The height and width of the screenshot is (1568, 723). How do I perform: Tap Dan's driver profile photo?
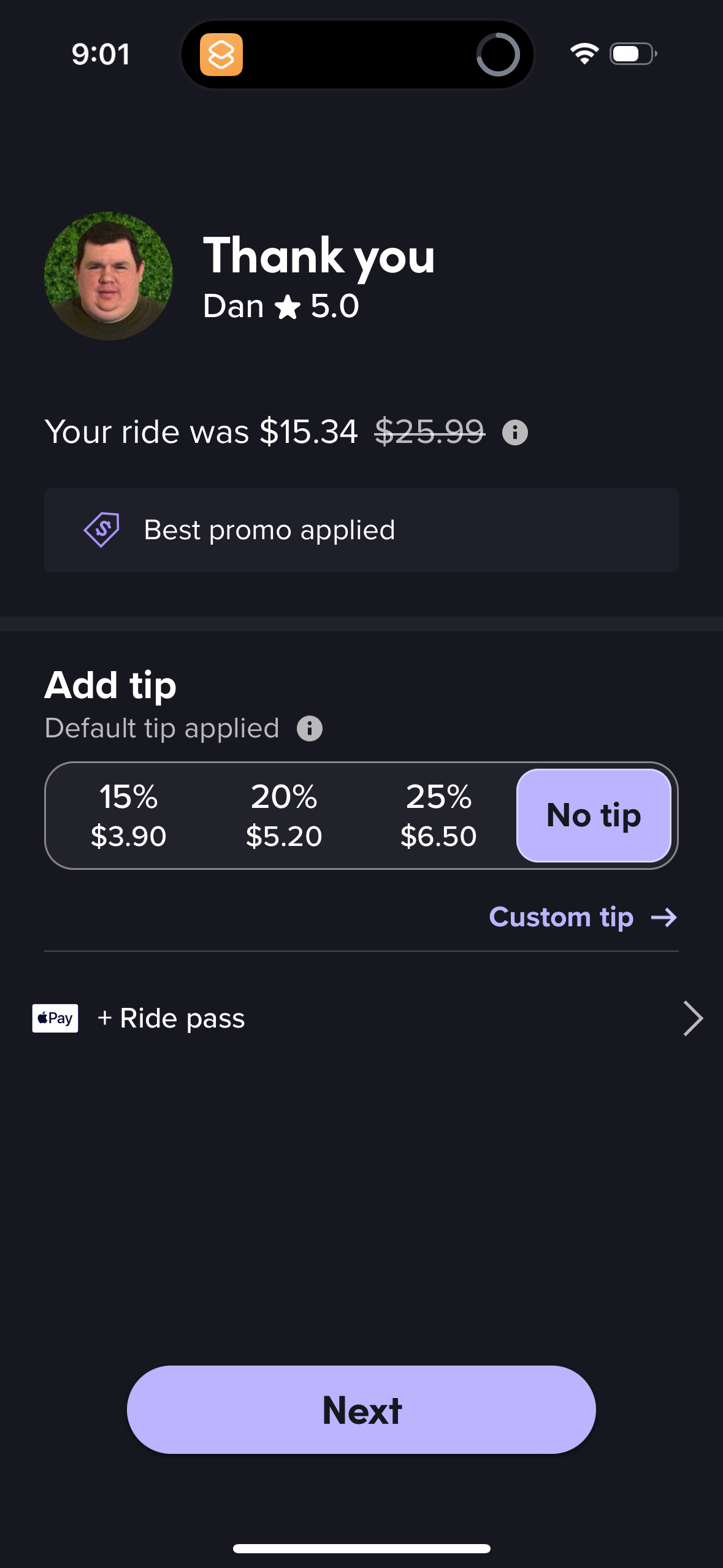[x=108, y=275]
